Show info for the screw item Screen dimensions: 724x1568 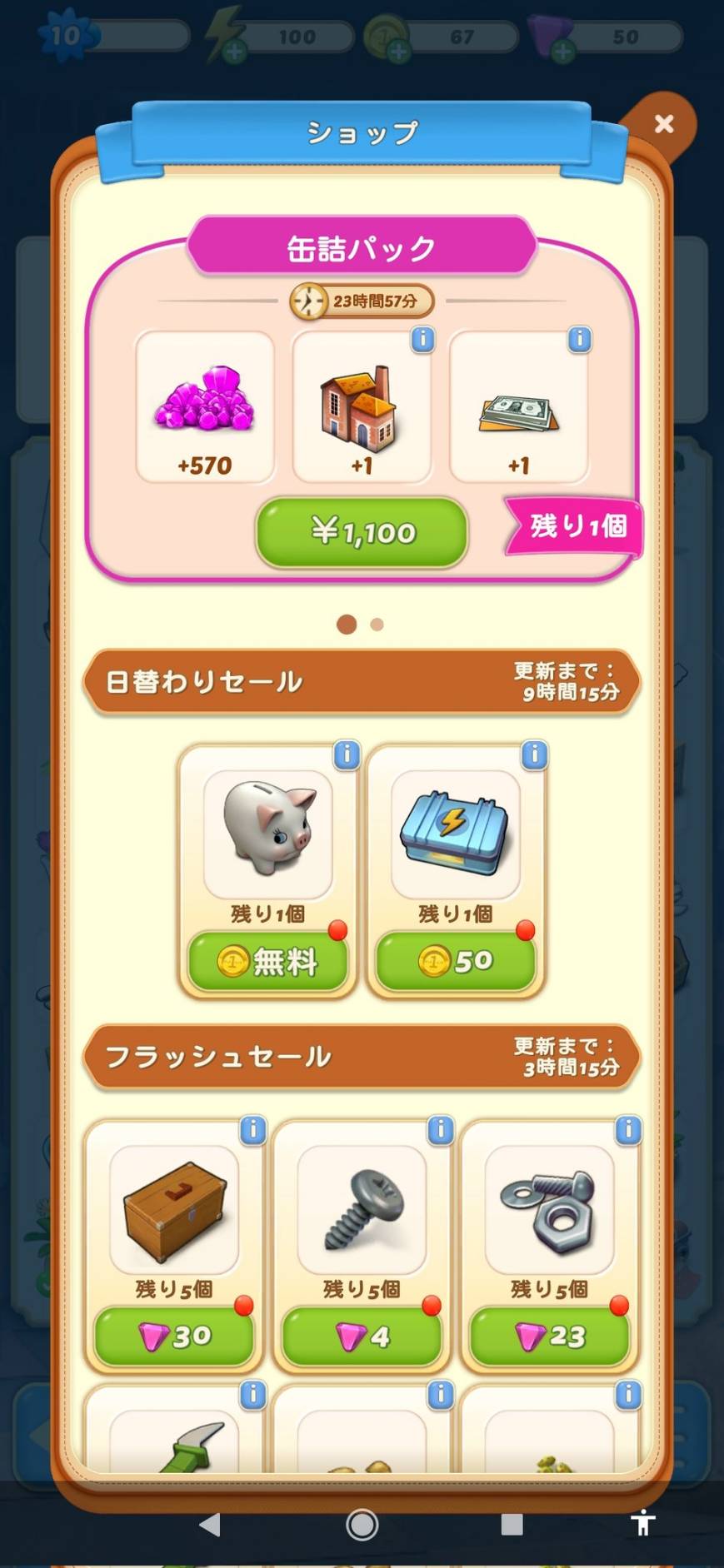tap(440, 1130)
